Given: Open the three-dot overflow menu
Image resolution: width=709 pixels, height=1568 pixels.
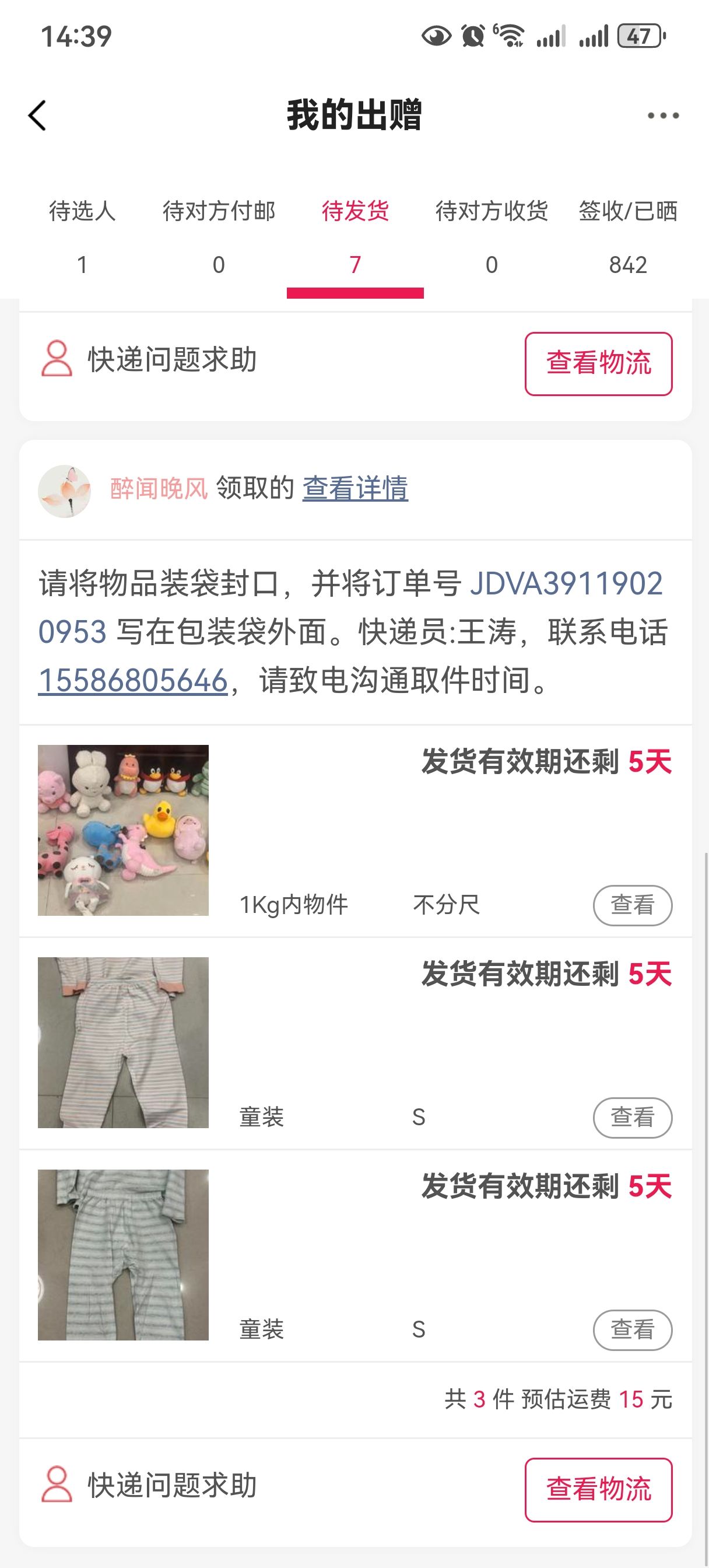Looking at the screenshot, I should [x=663, y=115].
